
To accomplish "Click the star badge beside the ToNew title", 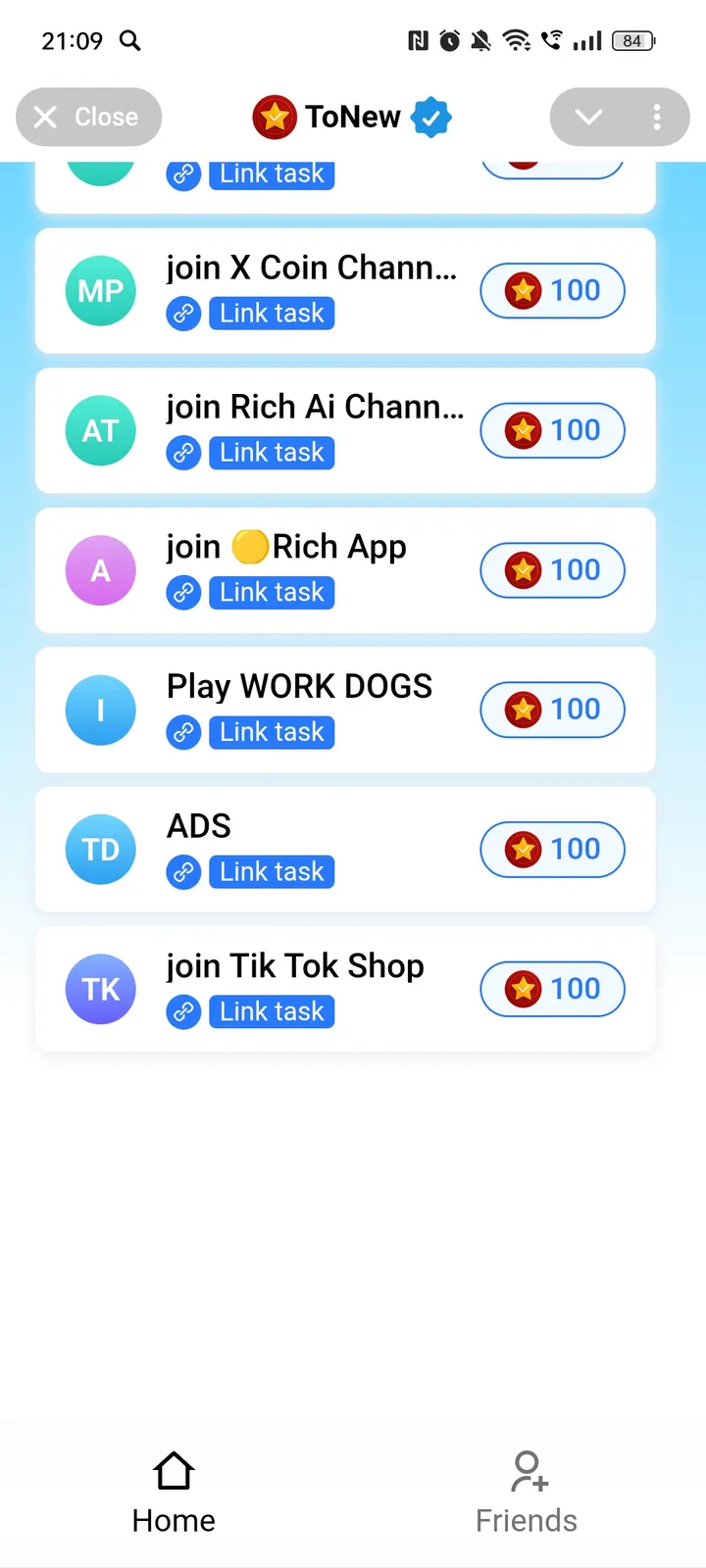I will (x=275, y=117).
